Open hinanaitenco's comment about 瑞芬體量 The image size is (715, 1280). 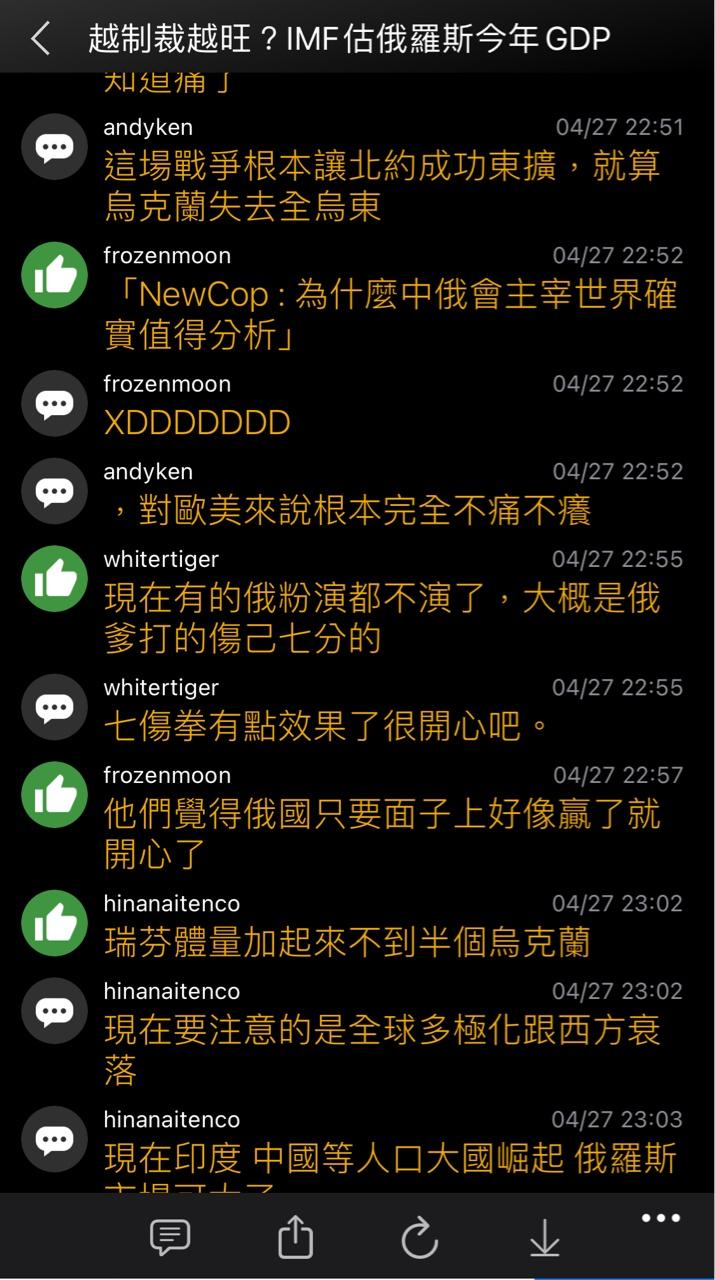click(347, 942)
